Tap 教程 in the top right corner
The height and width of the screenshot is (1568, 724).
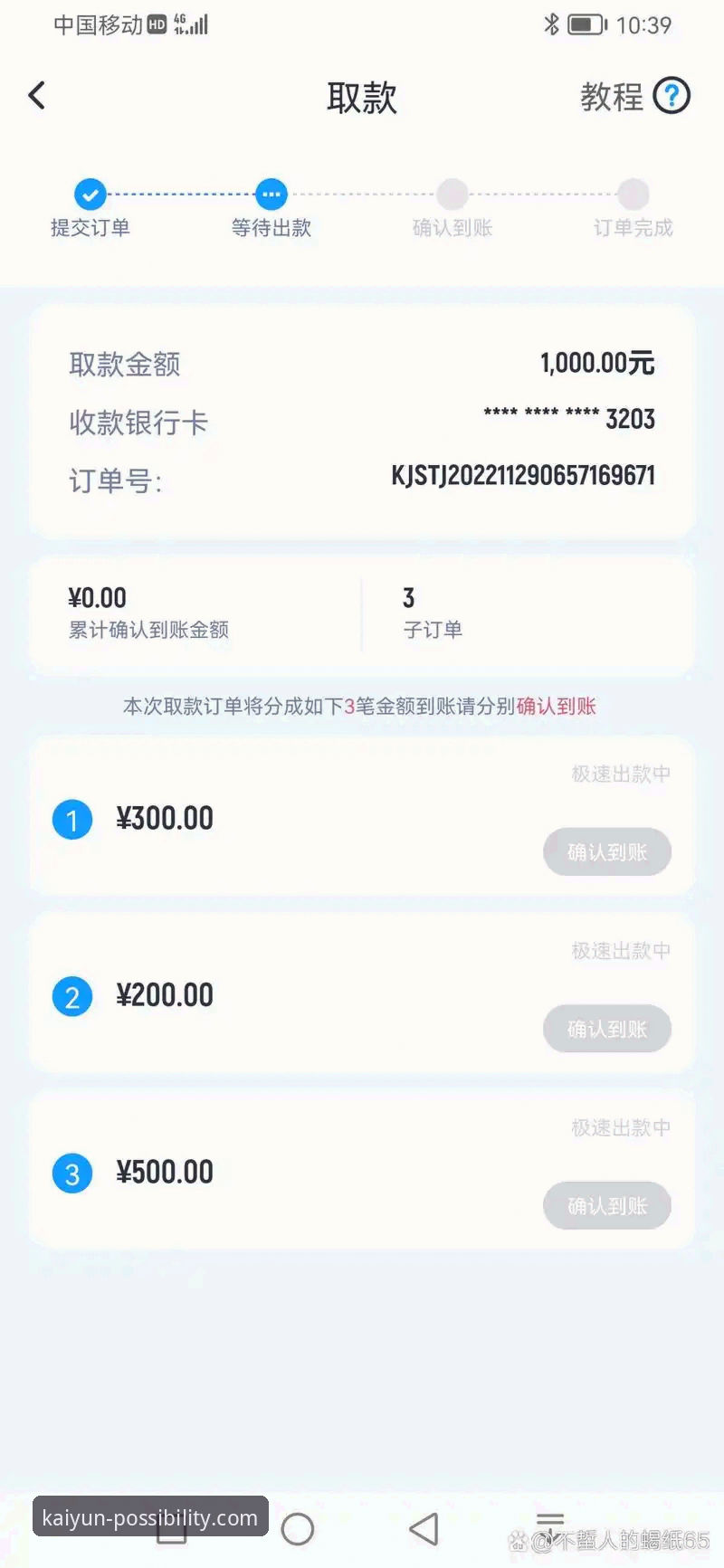tap(614, 97)
